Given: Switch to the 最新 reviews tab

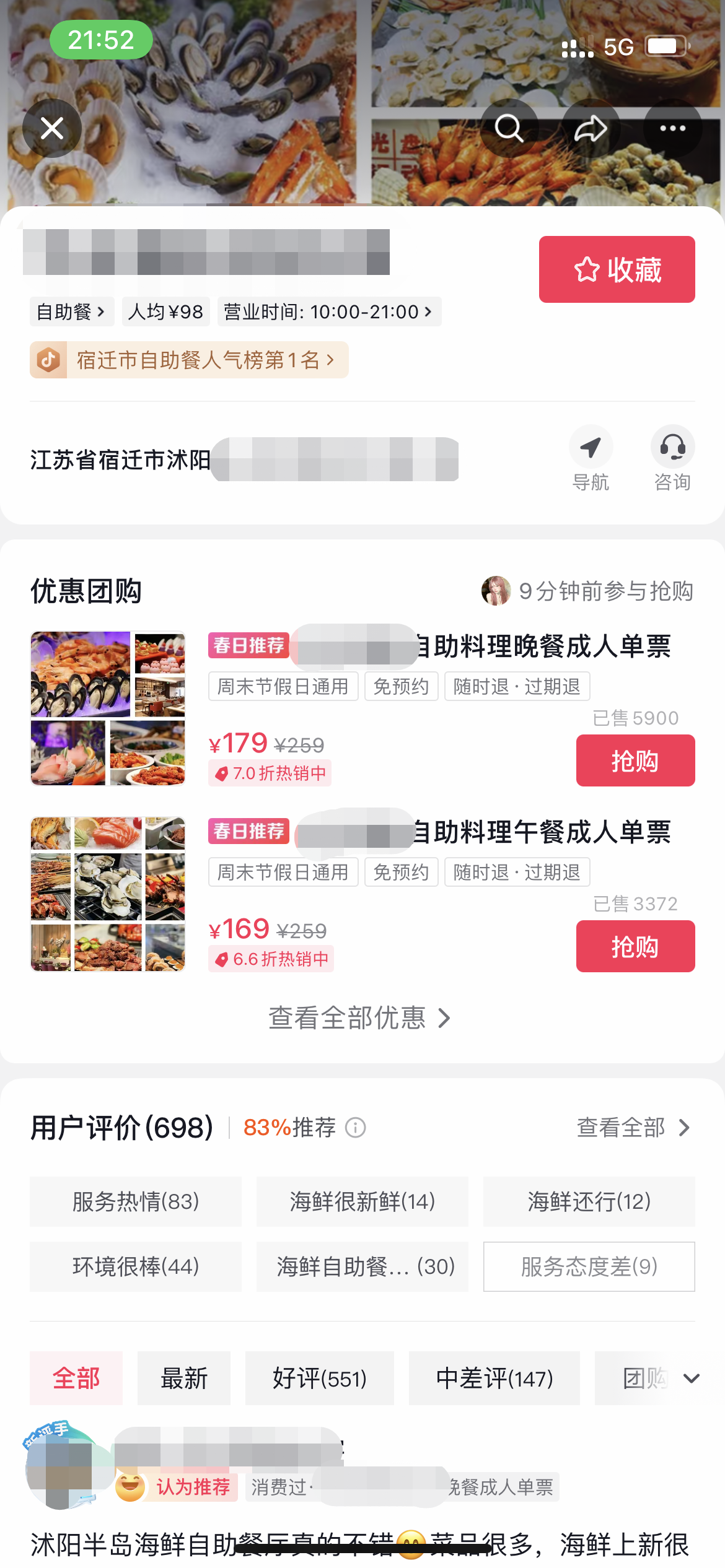Looking at the screenshot, I should pos(184,1379).
